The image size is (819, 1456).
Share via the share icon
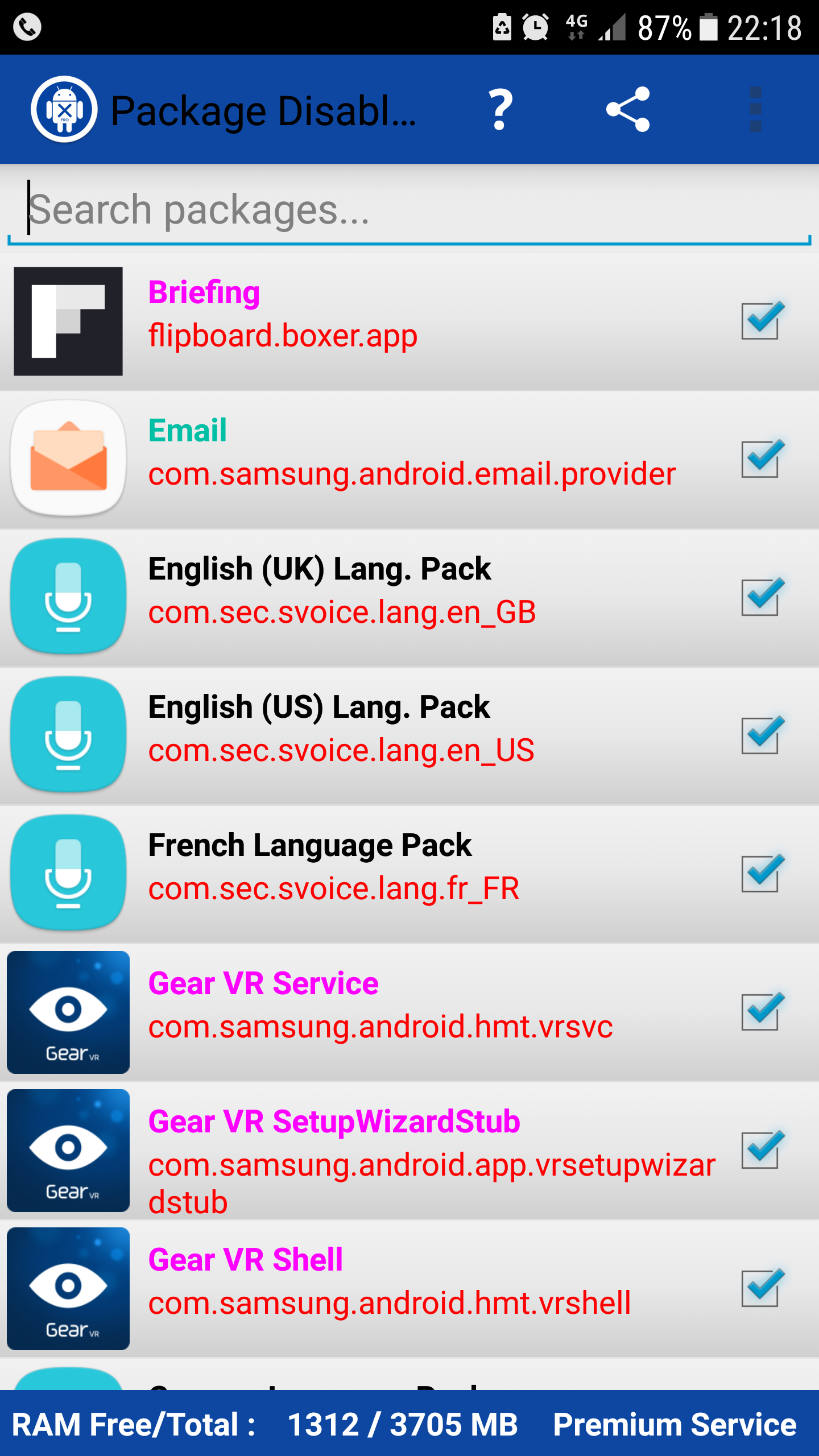point(628,109)
